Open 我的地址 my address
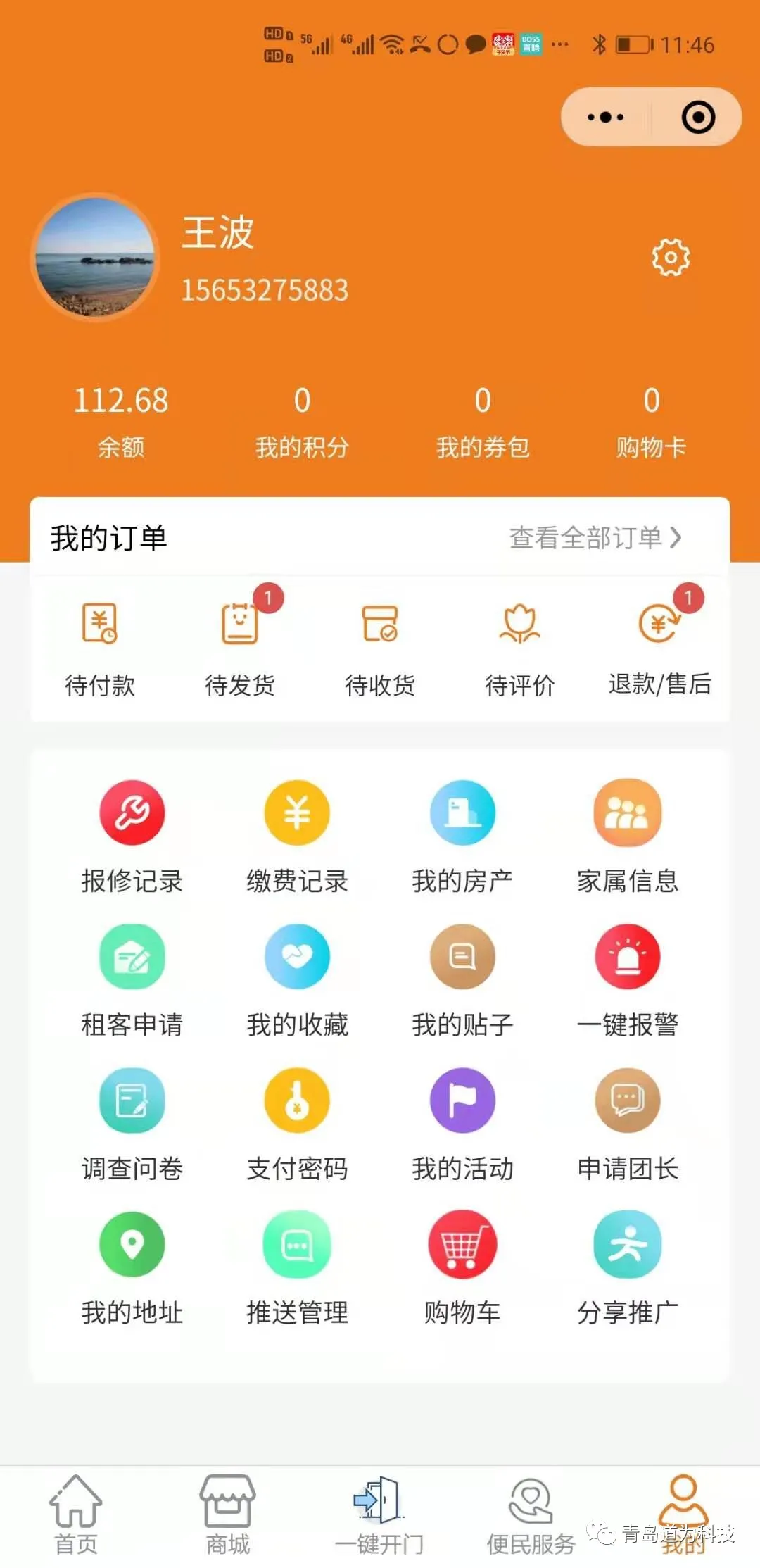 132,1268
